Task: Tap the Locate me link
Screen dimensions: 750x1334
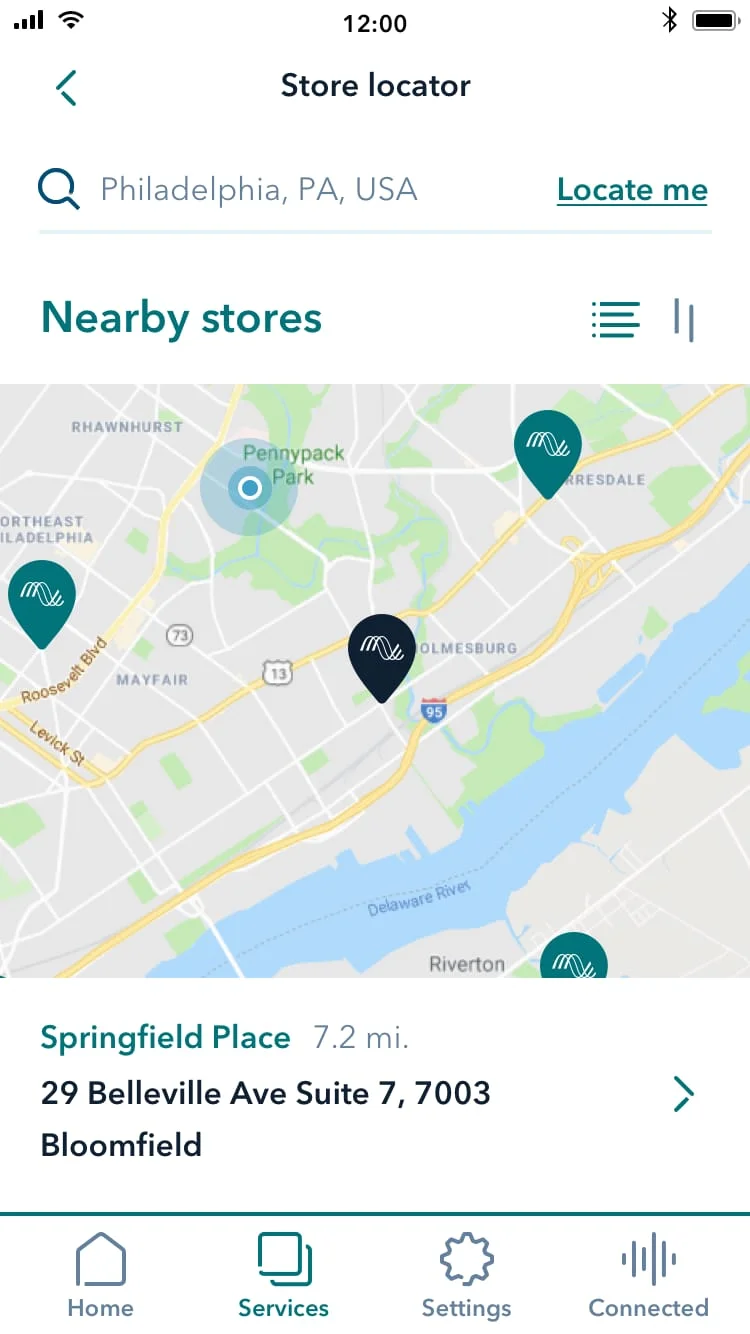Action: (631, 190)
